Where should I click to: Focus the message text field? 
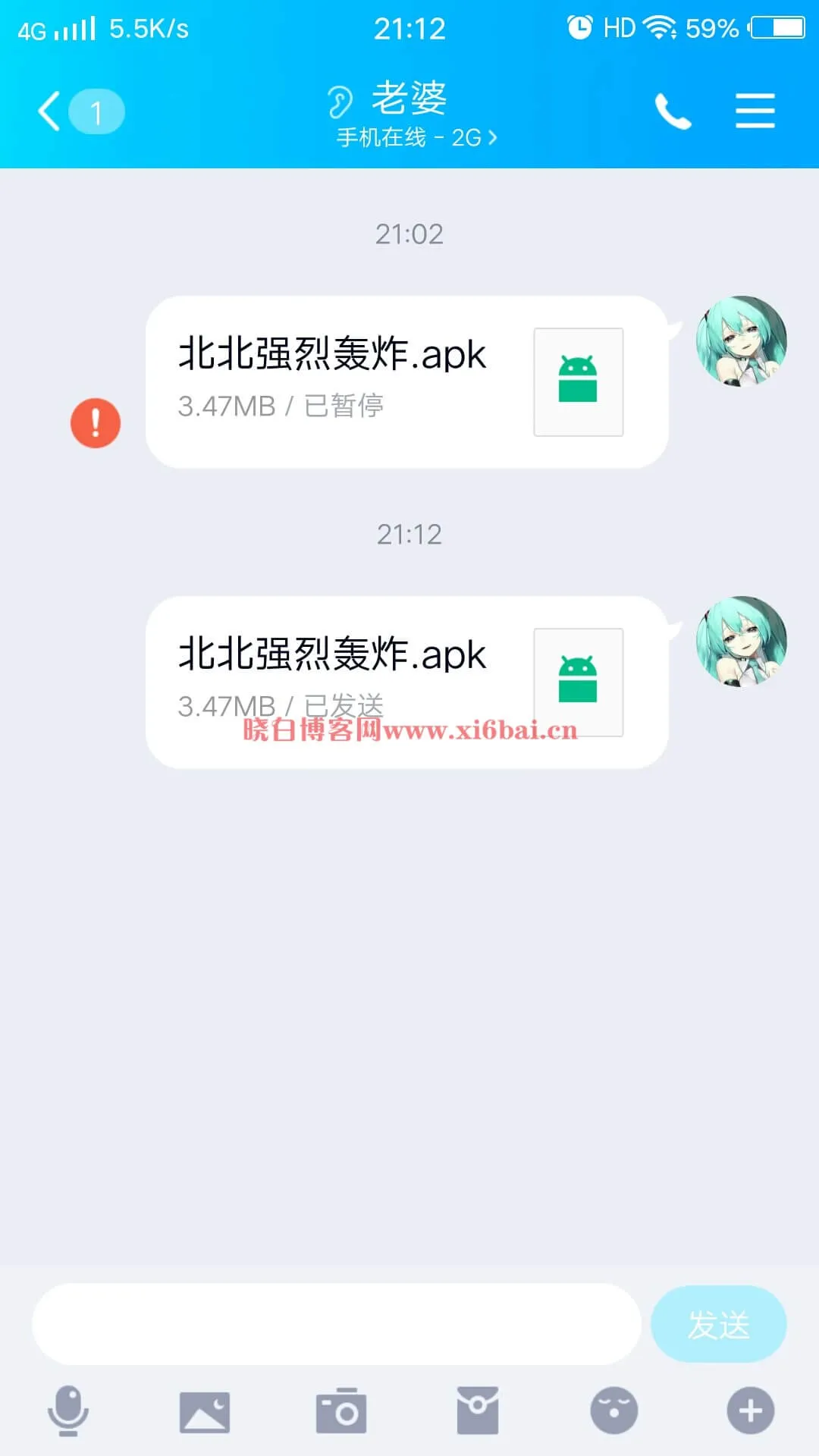(x=337, y=1324)
